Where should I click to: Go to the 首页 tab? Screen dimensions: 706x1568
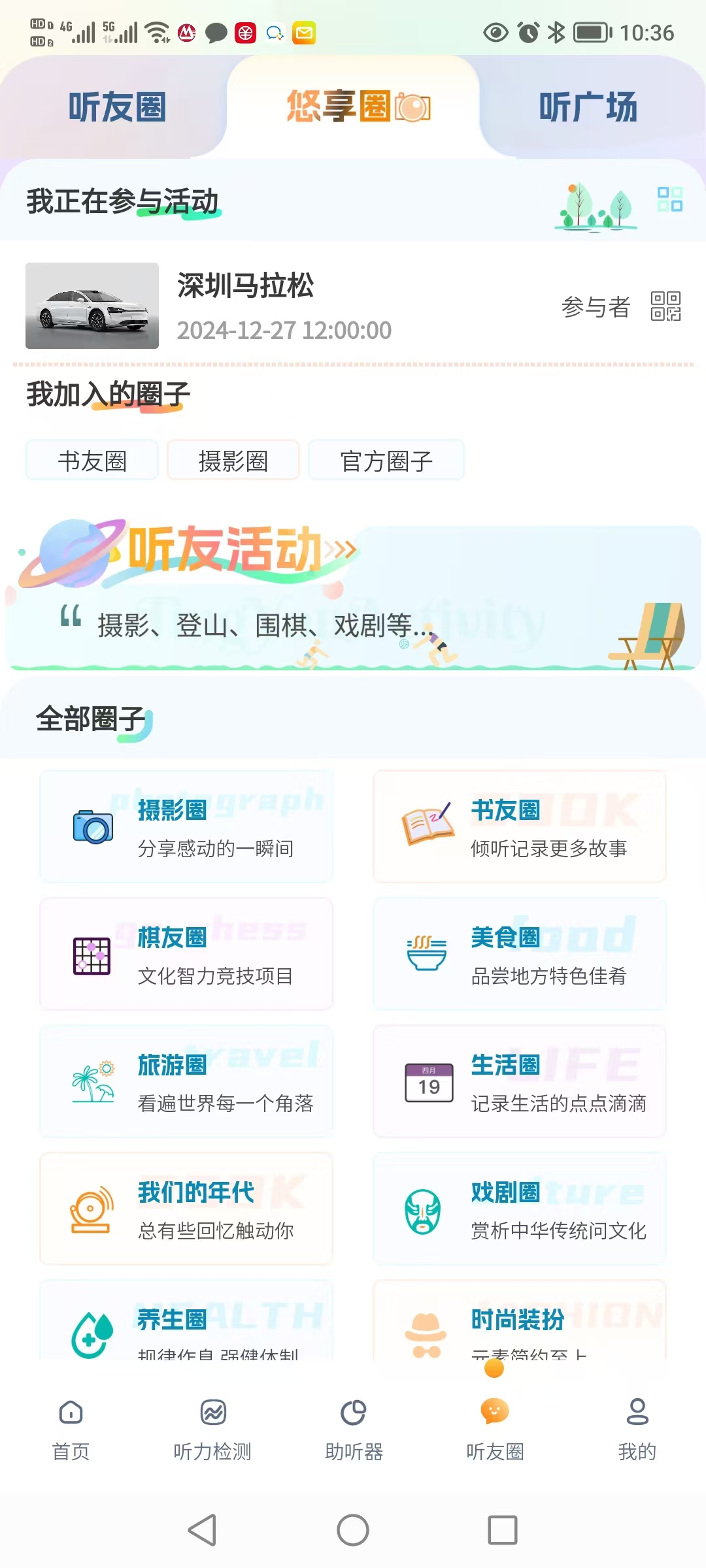[71, 1428]
